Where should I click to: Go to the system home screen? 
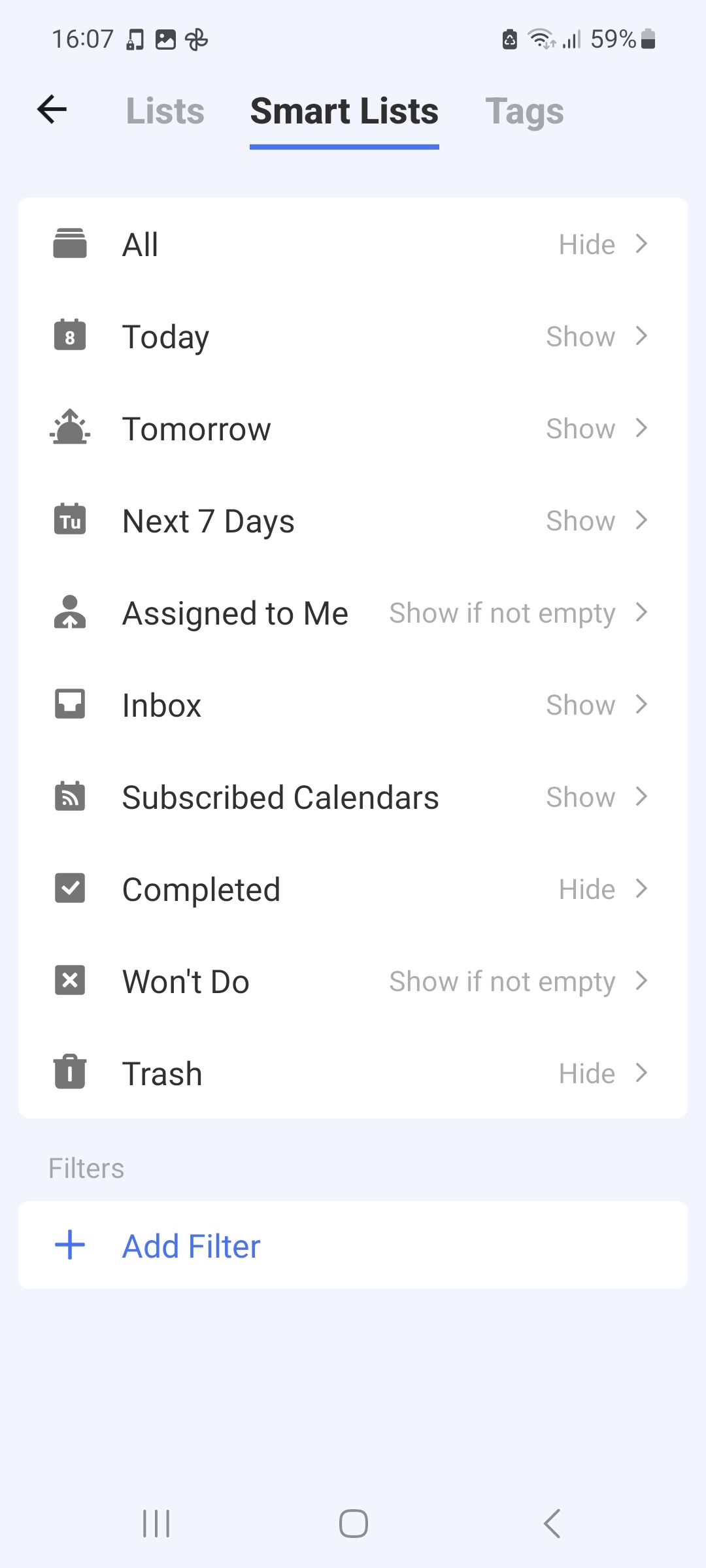[x=353, y=1524]
